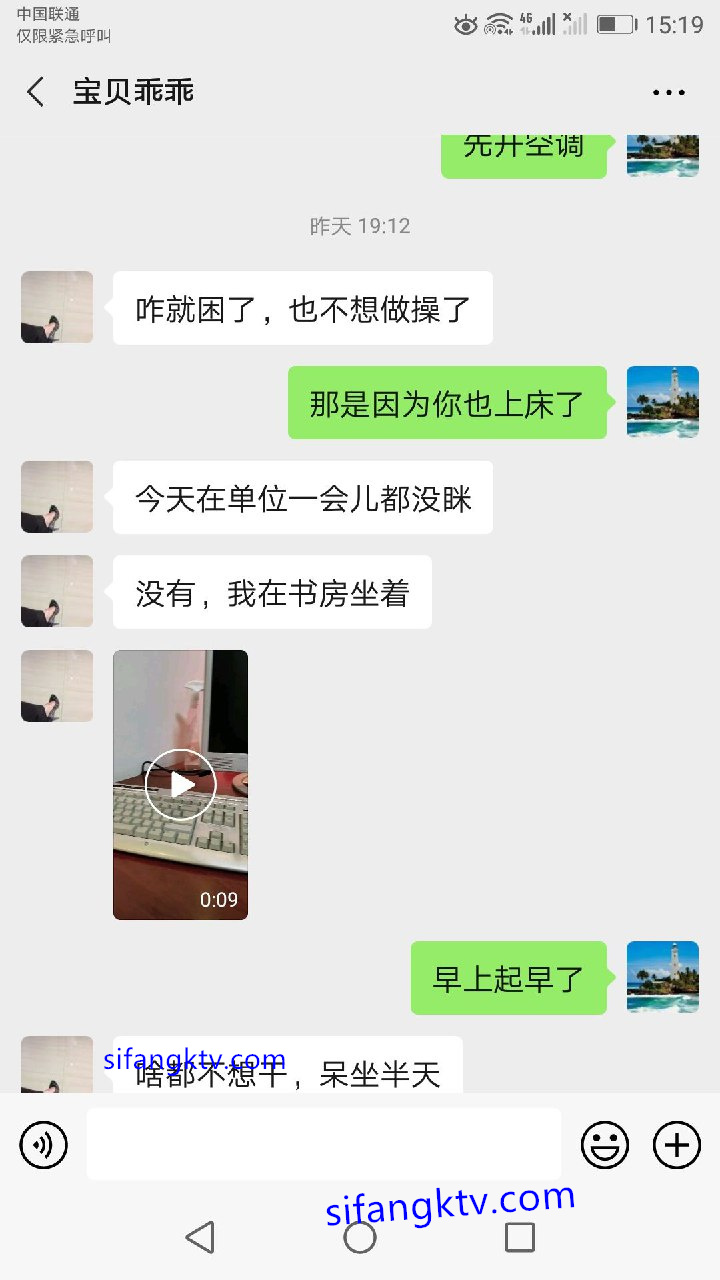Image resolution: width=720 pixels, height=1280 pixels.
Task: Switch to voice message input
Action: 44,1144
